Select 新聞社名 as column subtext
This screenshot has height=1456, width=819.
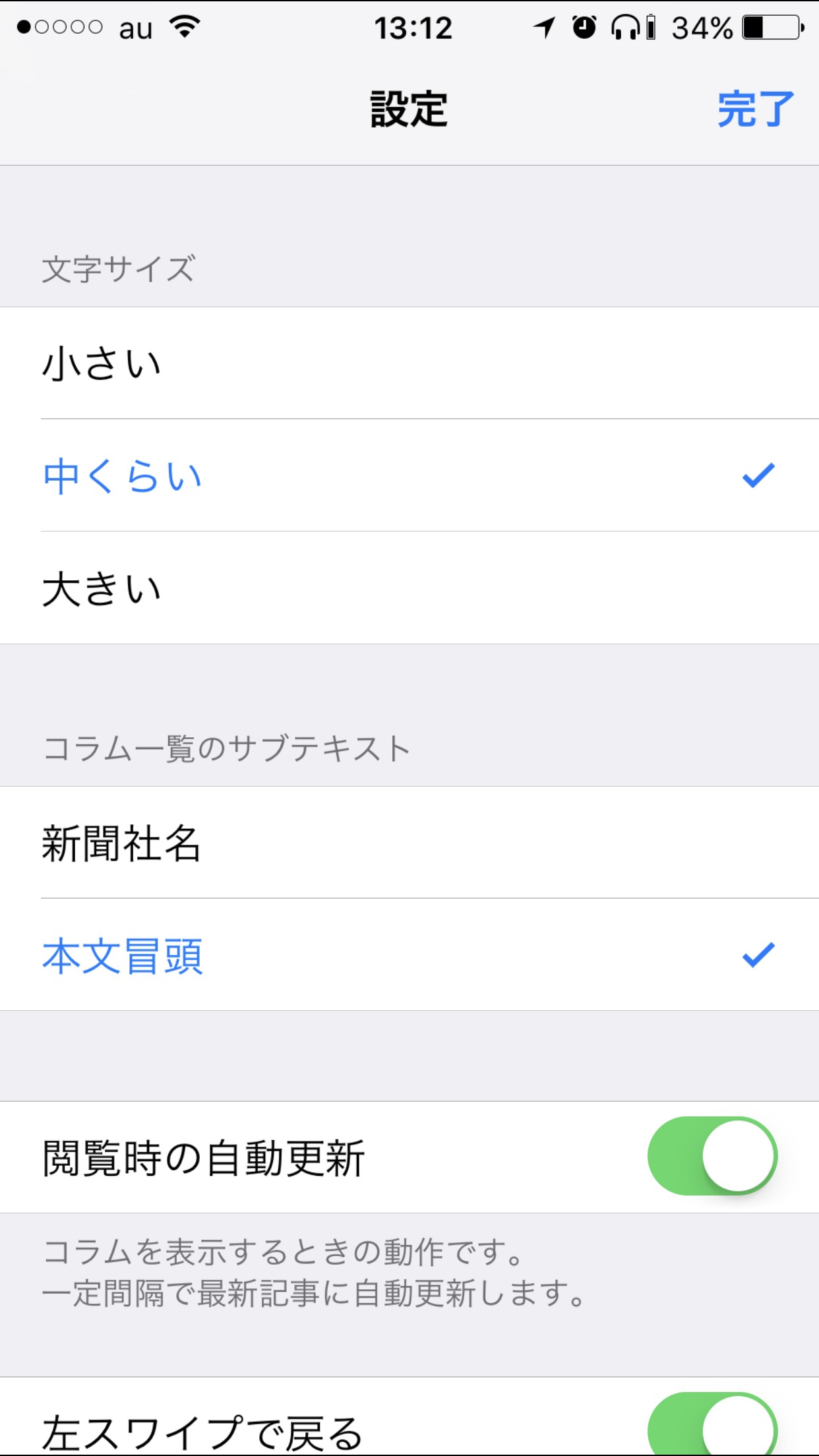409,843
